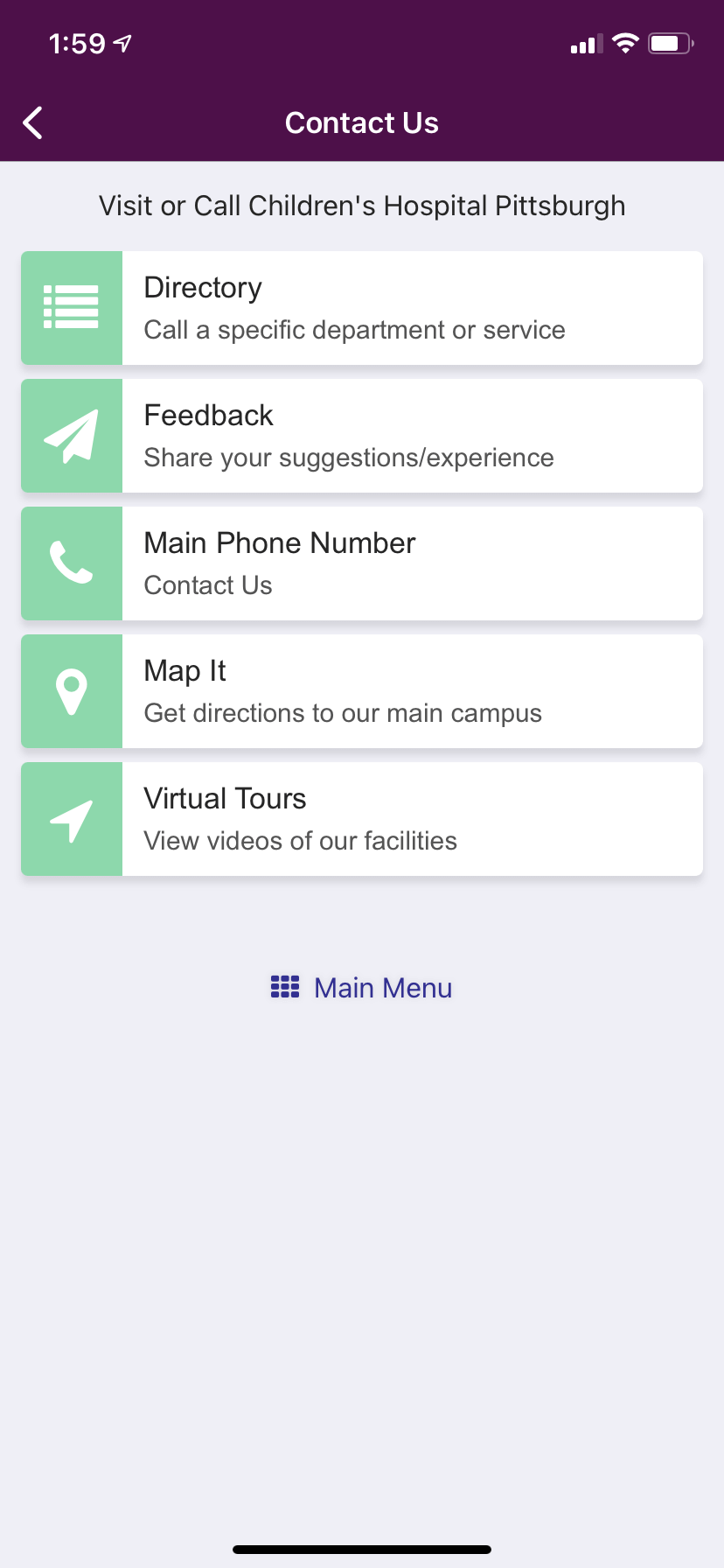Tap the Feedback paper plane icon
The height and width of the screenshot is (1568, 724).
[x=70, y=435]
